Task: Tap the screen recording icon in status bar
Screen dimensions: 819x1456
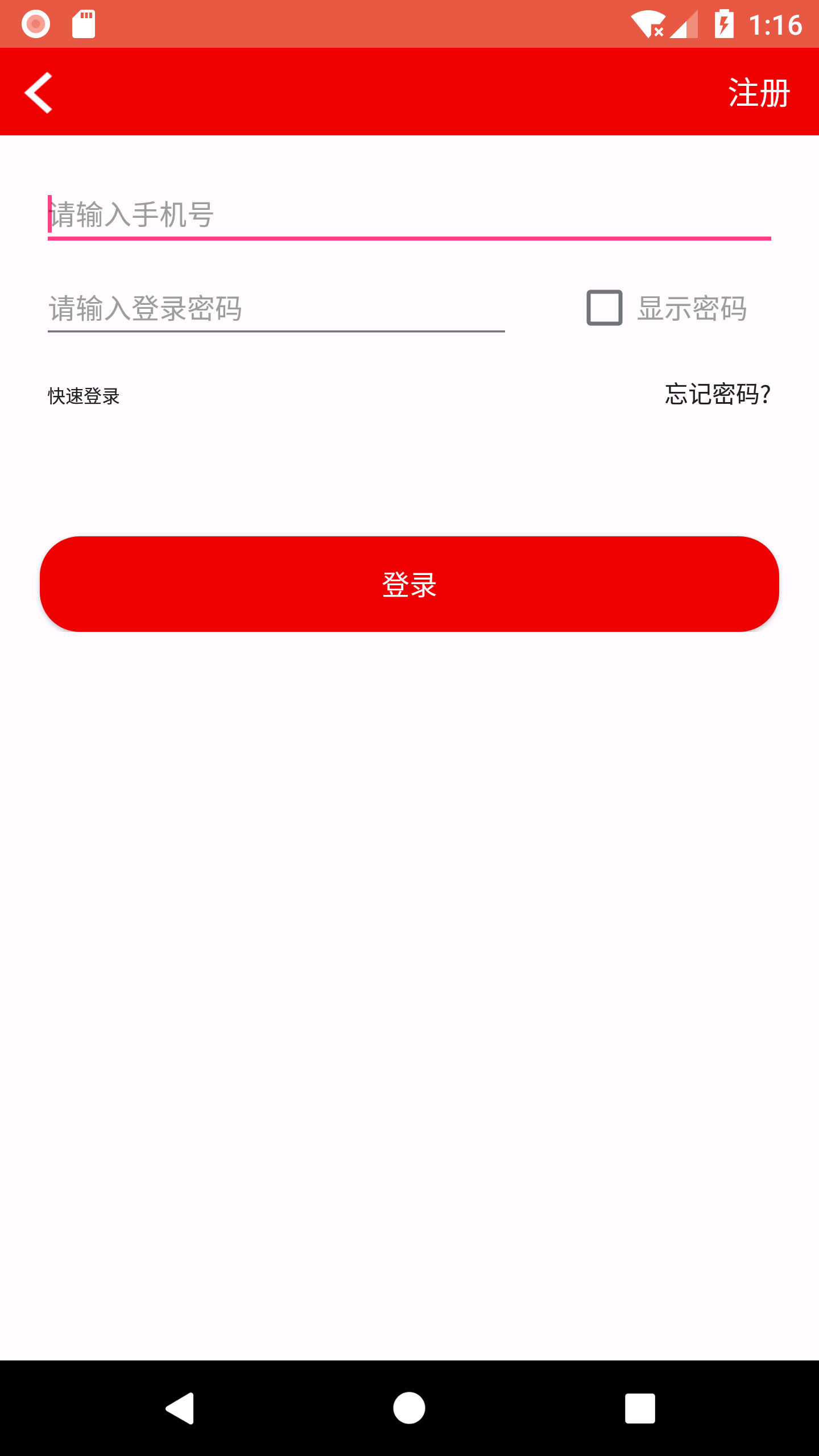Action: tap(36, 23)
